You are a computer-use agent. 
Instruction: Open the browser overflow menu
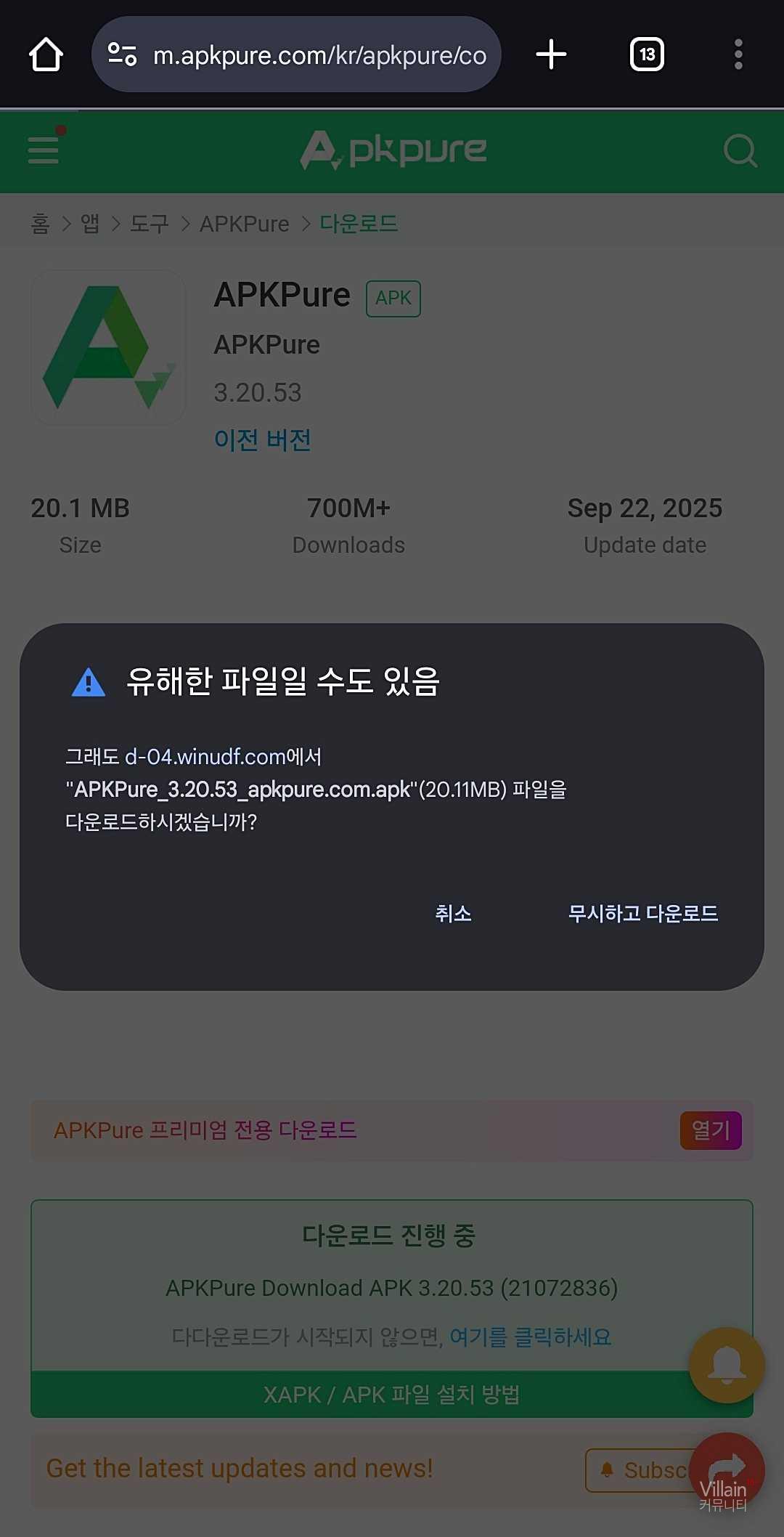coord(738,54)
